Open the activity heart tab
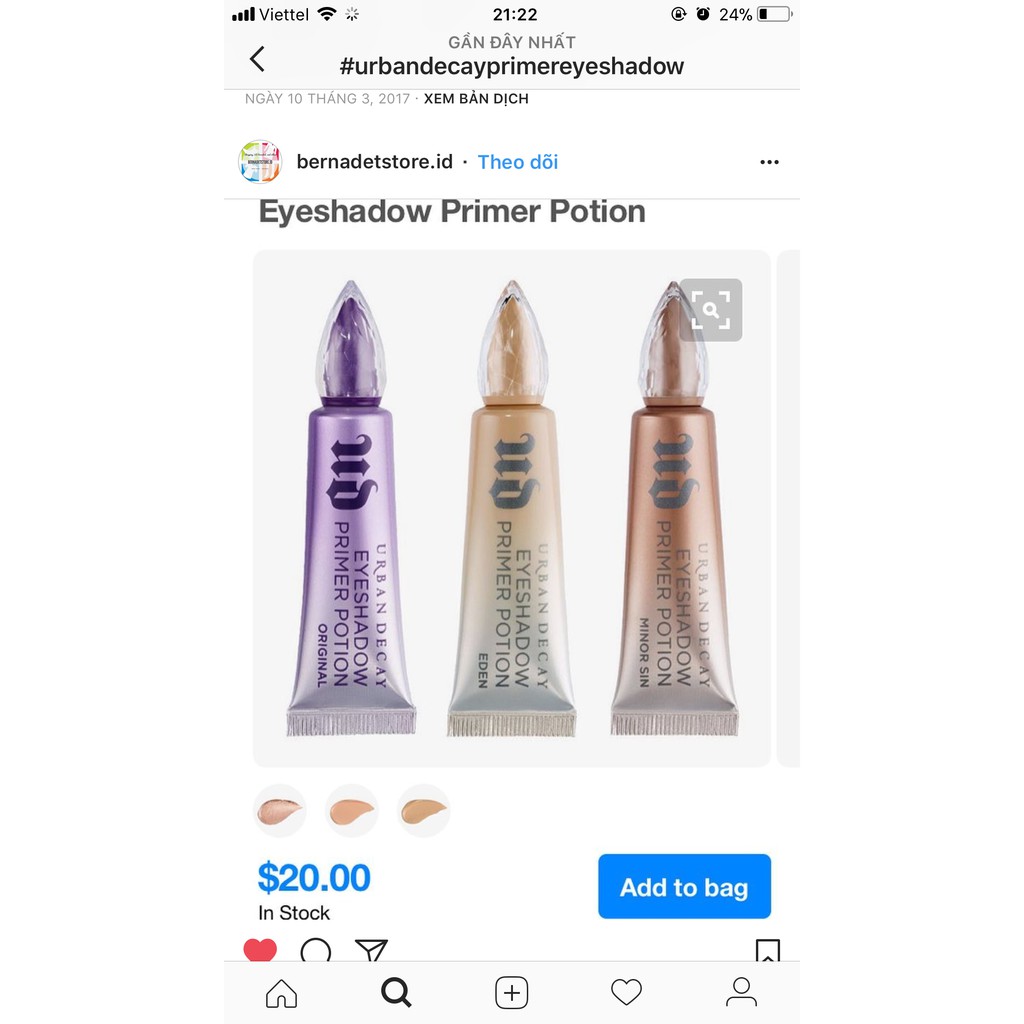The height and width of the screenshot is (1024, 1024). (x=626, y=993)
